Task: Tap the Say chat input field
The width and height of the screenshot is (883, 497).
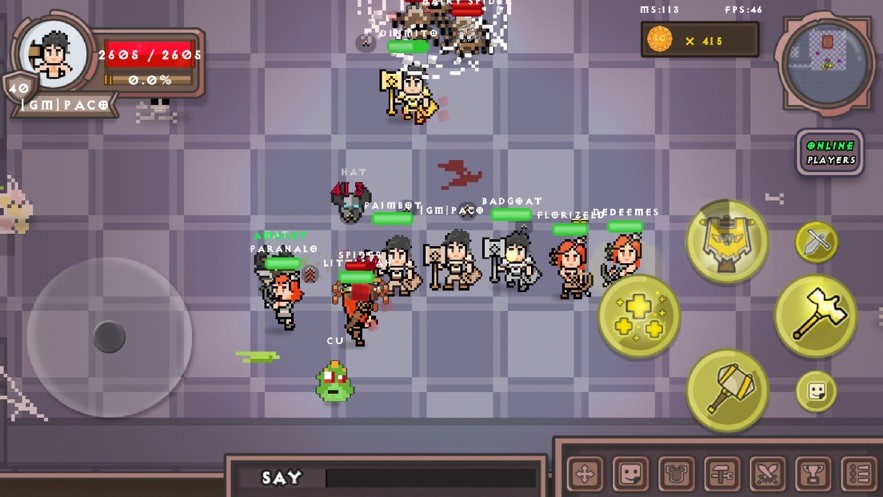Action: 430,478
